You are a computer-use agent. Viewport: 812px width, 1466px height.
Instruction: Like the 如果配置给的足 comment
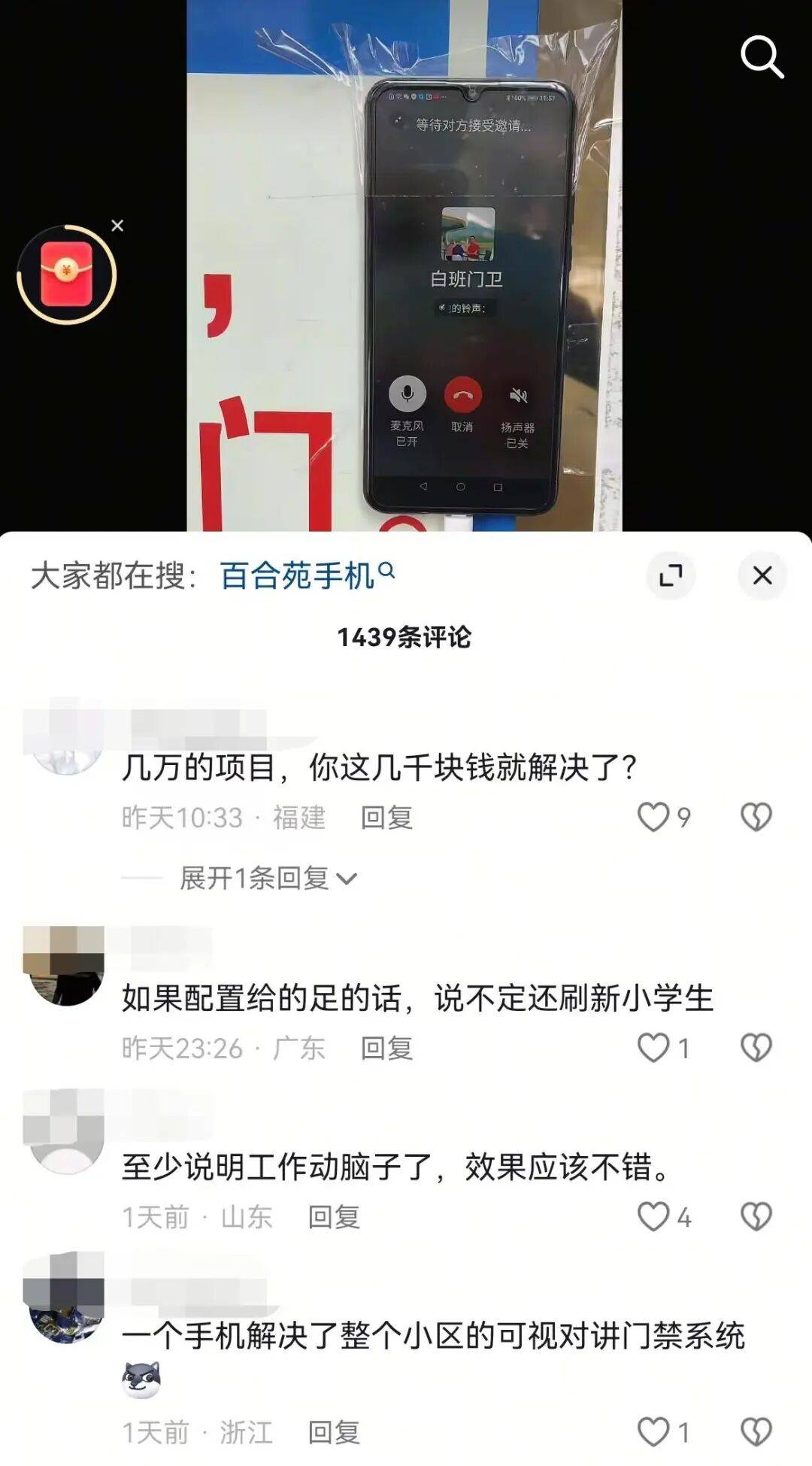(x=653, y=1048)
